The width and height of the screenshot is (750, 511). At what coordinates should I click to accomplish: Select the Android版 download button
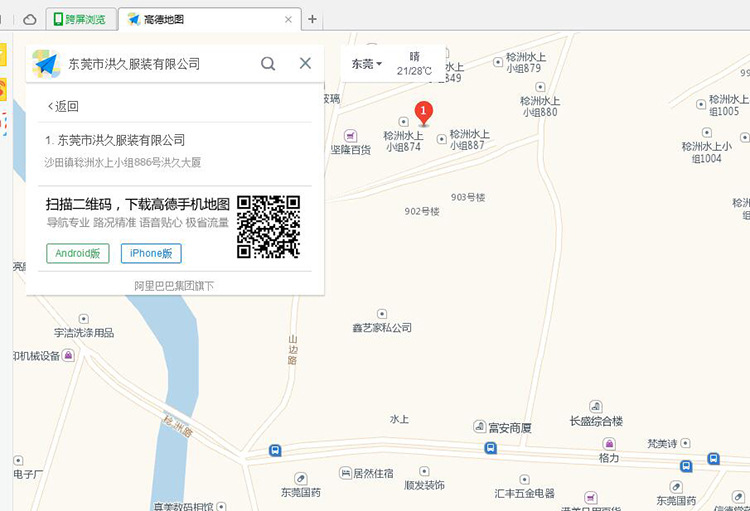point(78,253)
